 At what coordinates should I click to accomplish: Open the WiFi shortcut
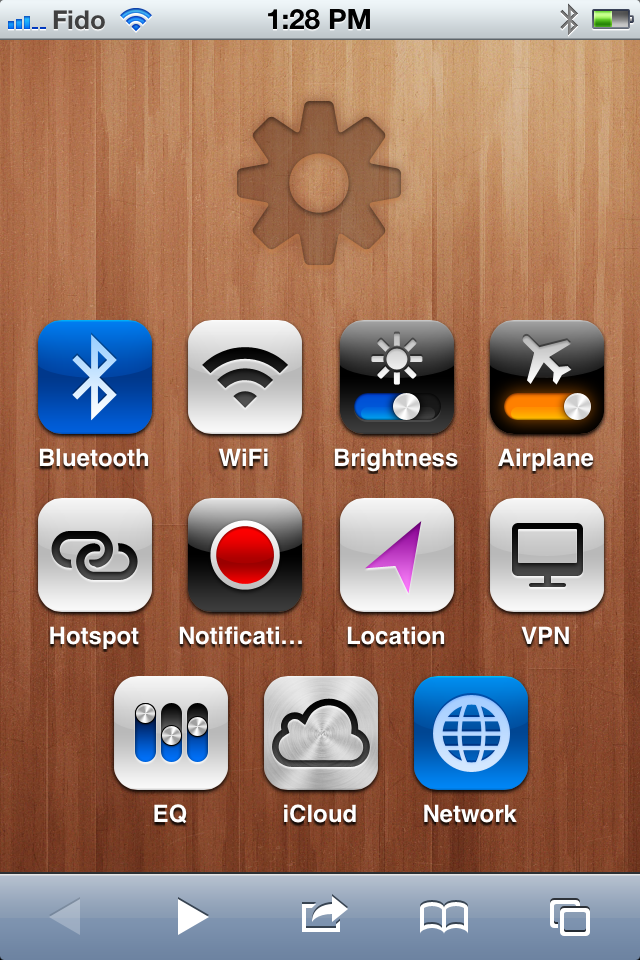(x=245, y=377)
